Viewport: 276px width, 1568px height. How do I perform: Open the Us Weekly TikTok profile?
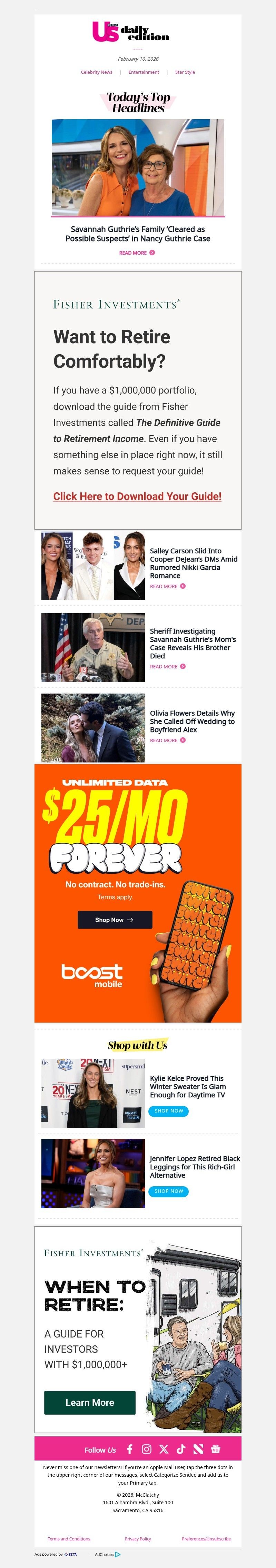coord(180,1449)
